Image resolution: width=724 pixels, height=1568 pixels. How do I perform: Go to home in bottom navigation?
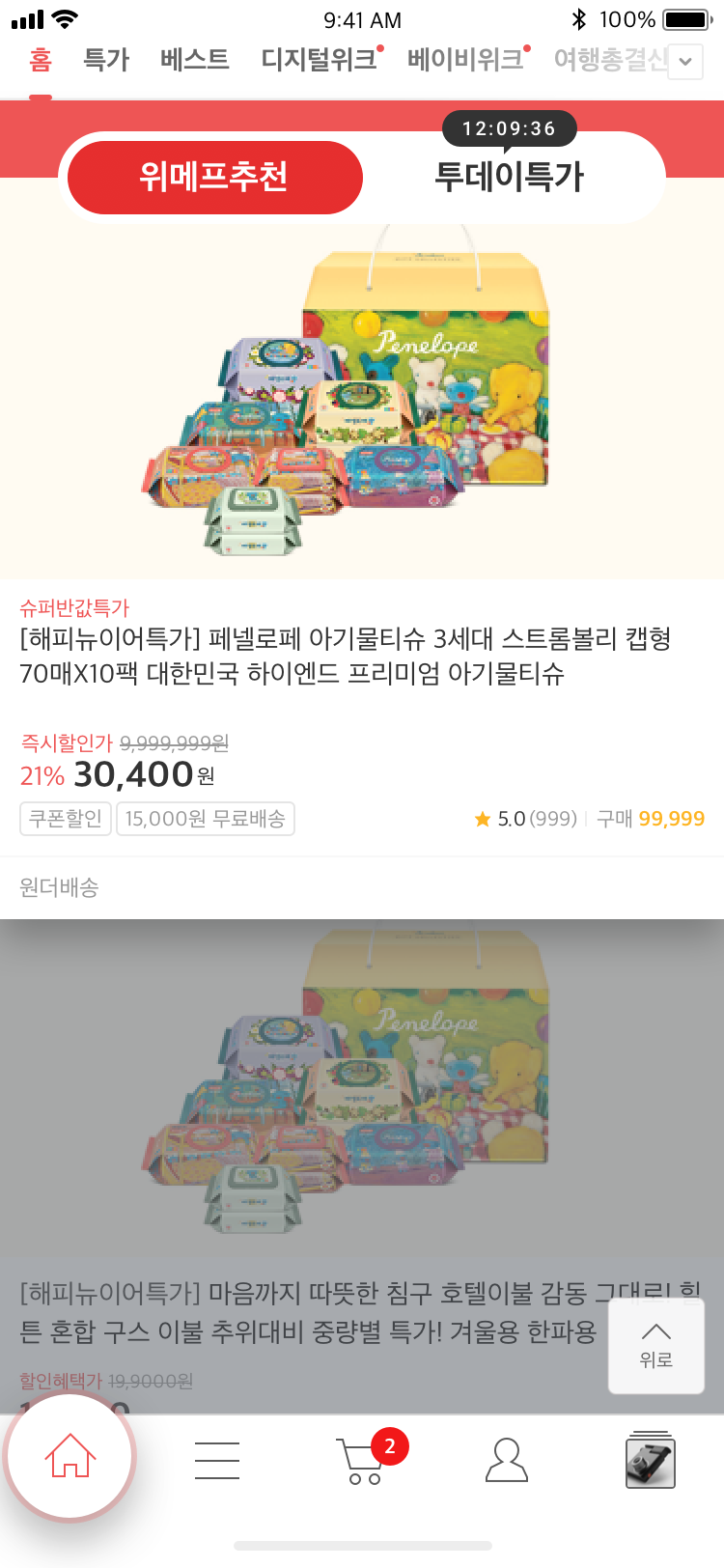tap(70, 1456)
